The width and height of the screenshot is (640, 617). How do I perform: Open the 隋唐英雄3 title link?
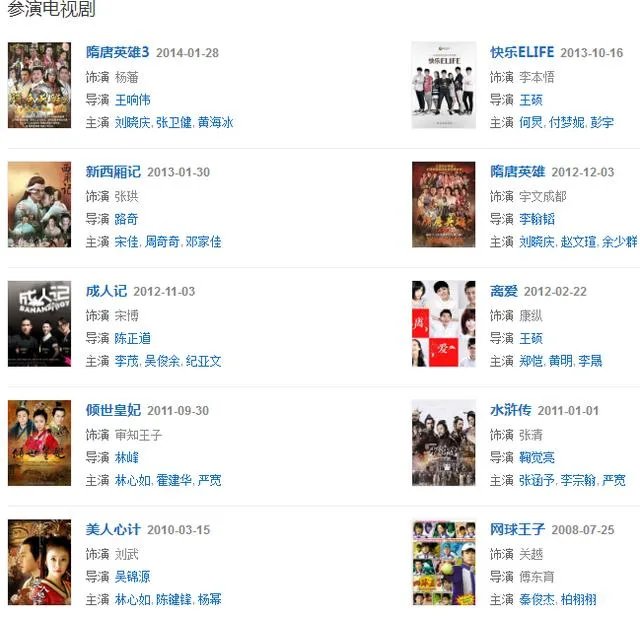117,53
